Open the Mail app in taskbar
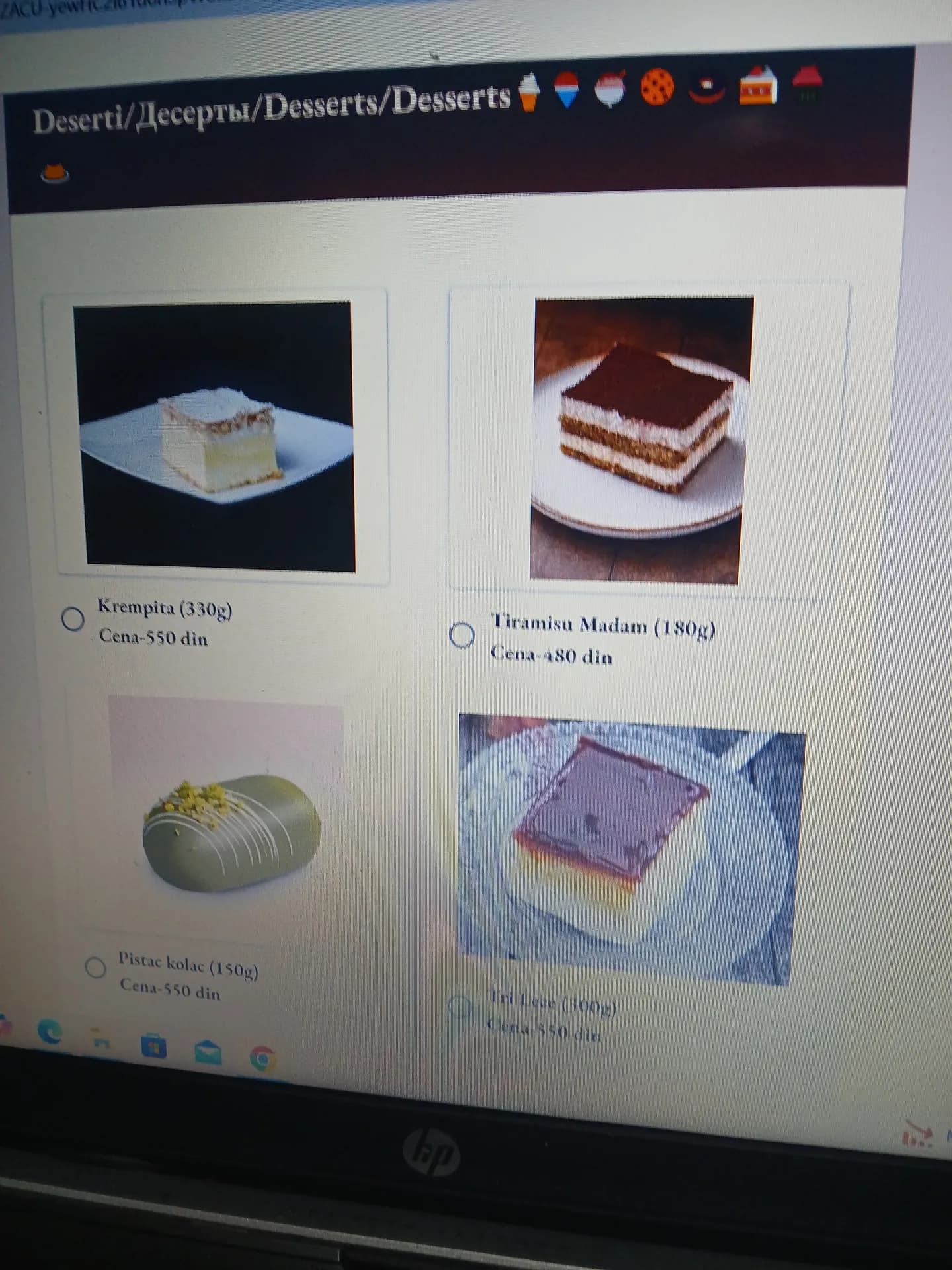 point(208,1053)
